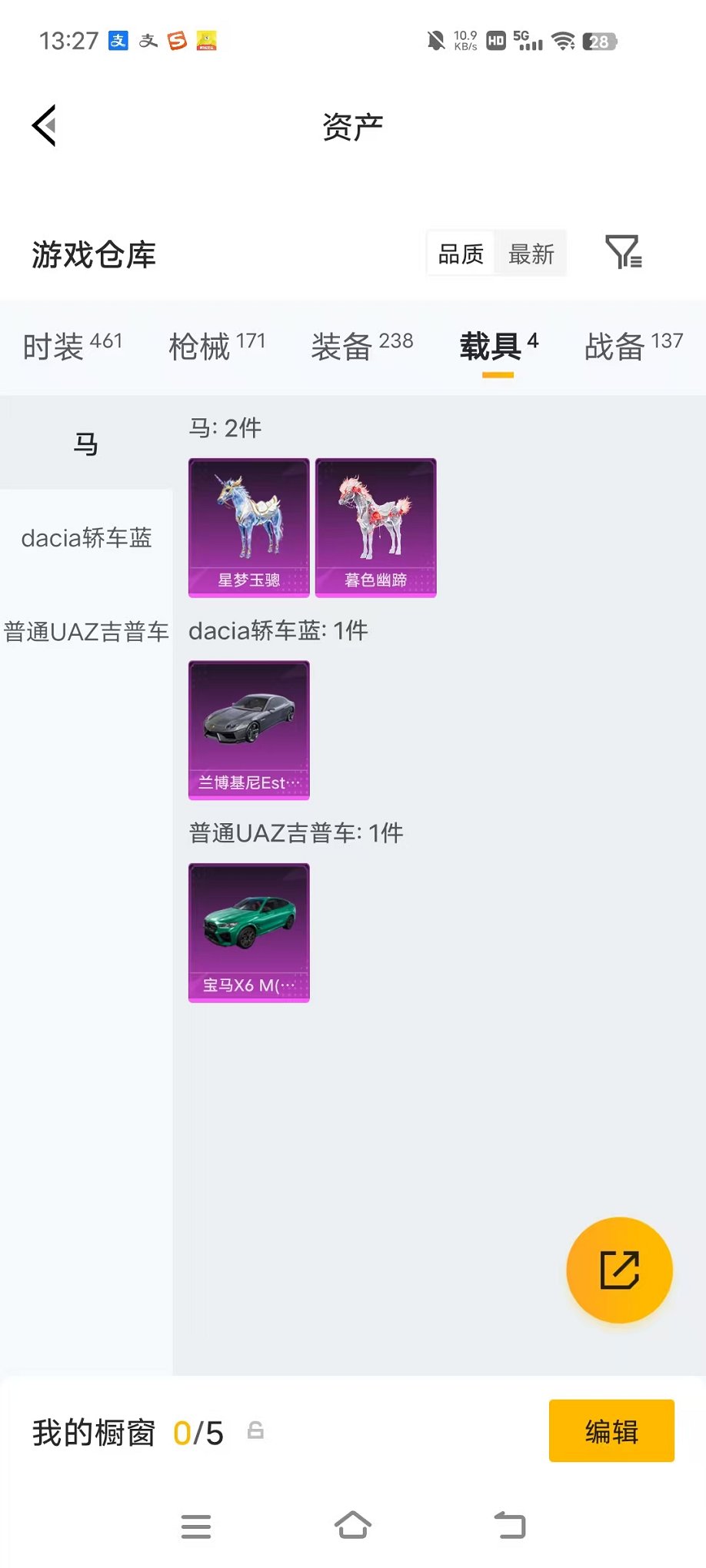Viewport: 706px width, 1568px height.
Task: Tap the home icon in bottom navigation
Action: (352, 1526)
